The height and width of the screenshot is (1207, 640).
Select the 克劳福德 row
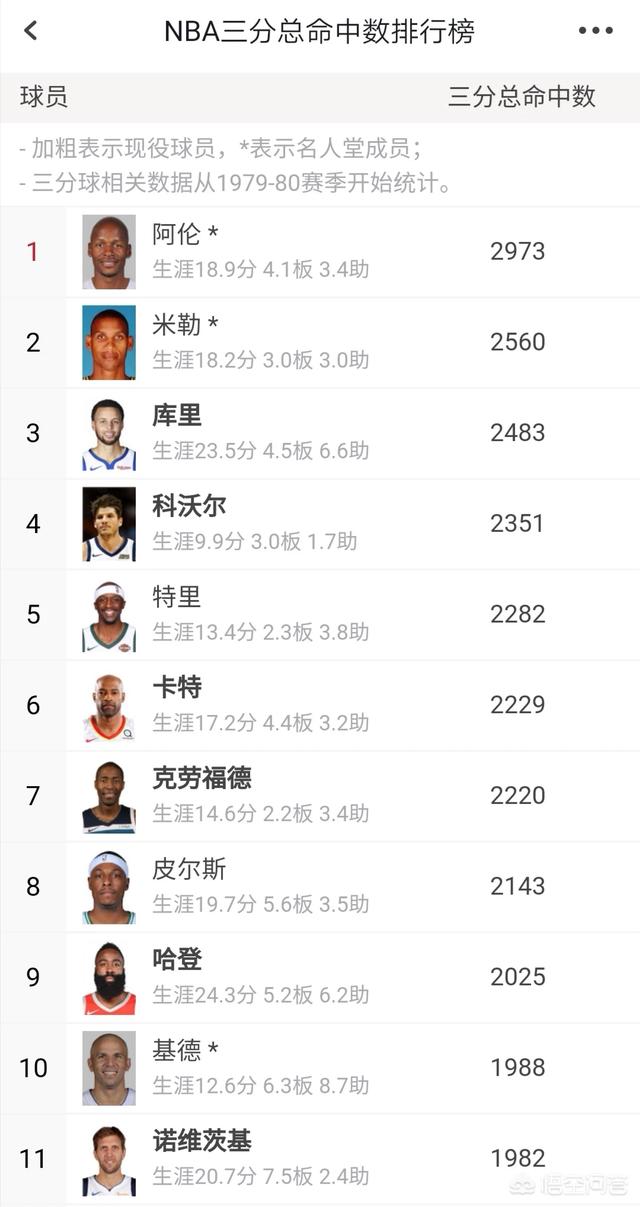[320, 797]
